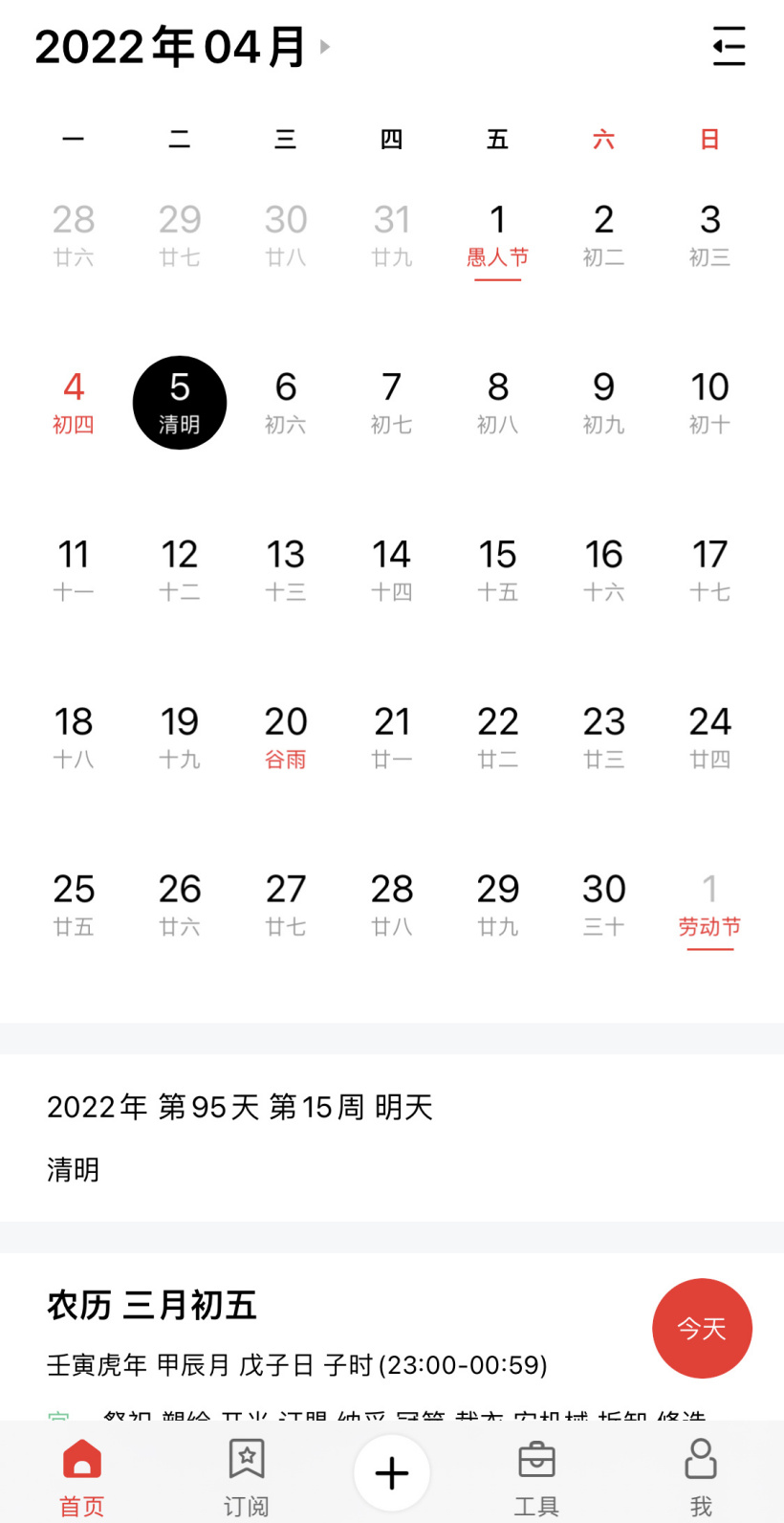Select March 28 from previous month
784x1523 pixels.
click(74, 235)
